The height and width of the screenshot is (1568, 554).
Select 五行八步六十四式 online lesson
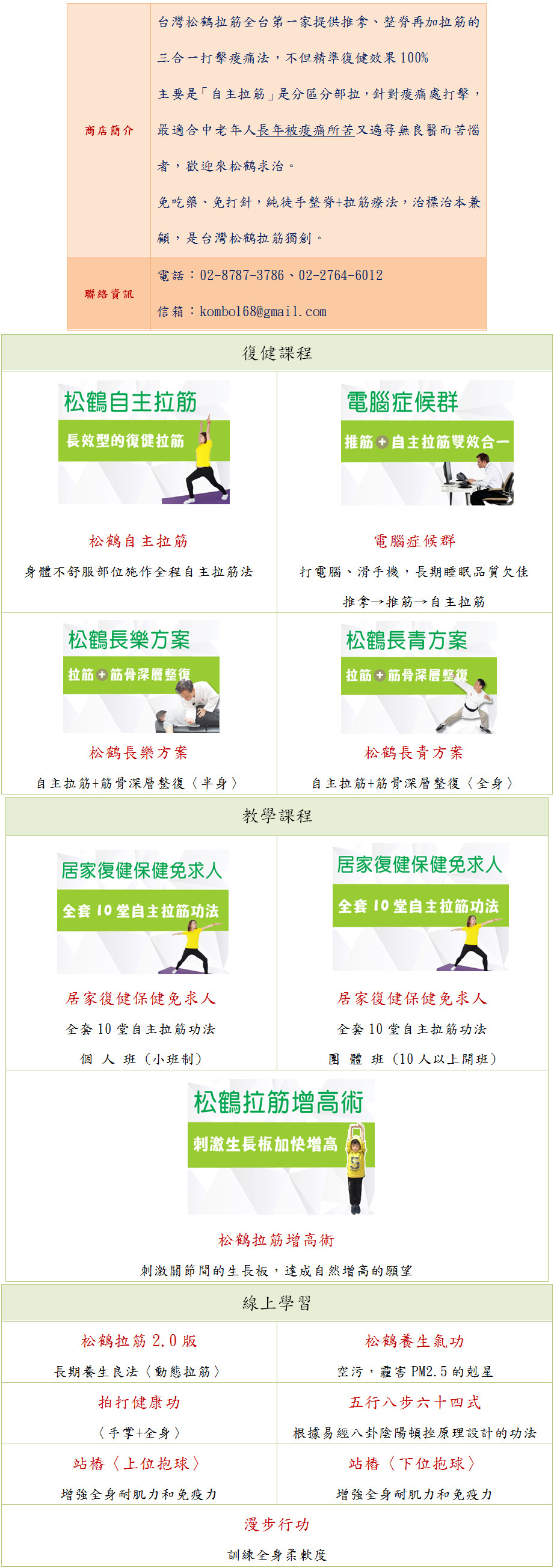[x=414, y=1403]
